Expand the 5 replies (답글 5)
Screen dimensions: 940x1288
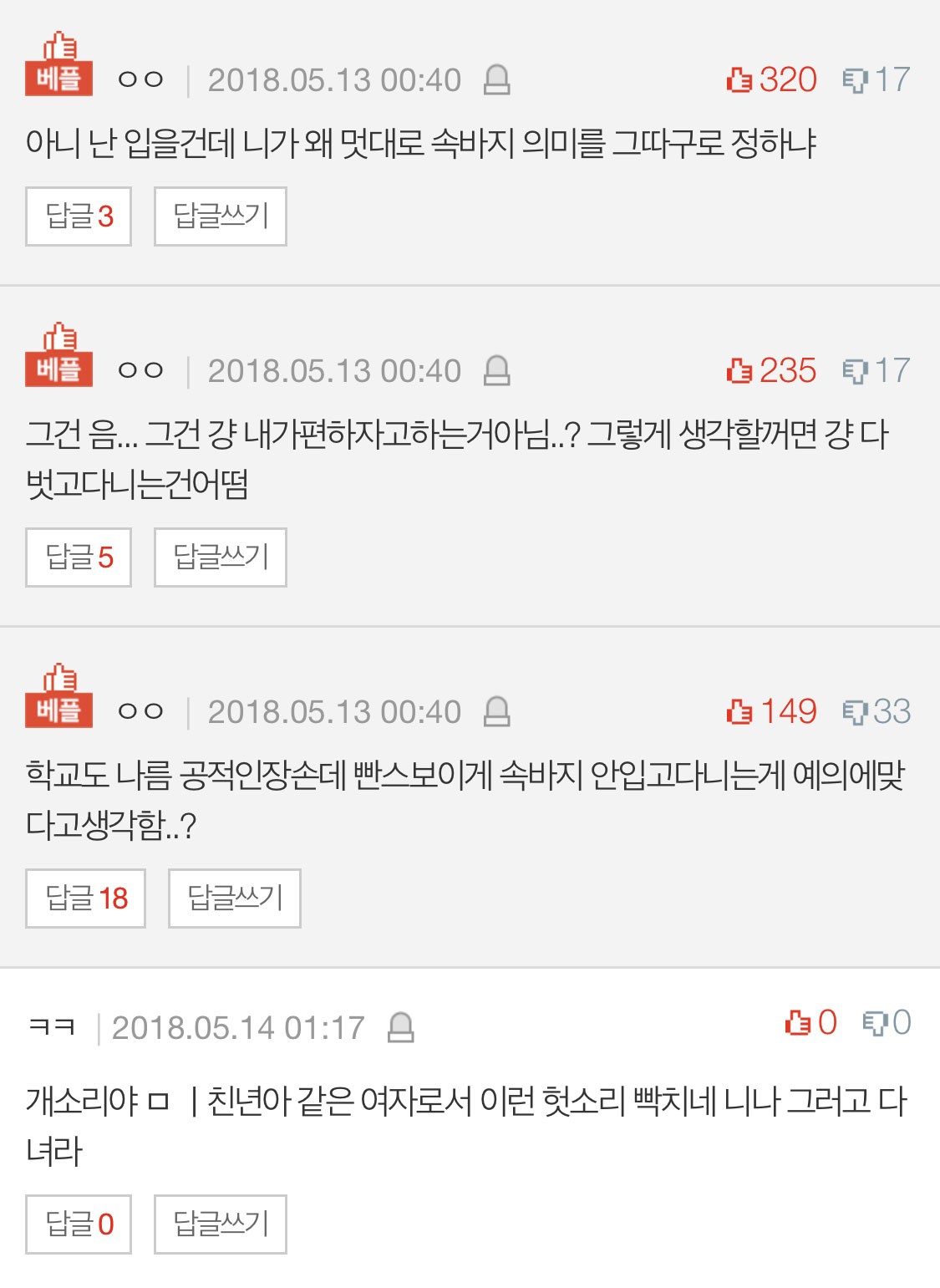click(79, 557)
